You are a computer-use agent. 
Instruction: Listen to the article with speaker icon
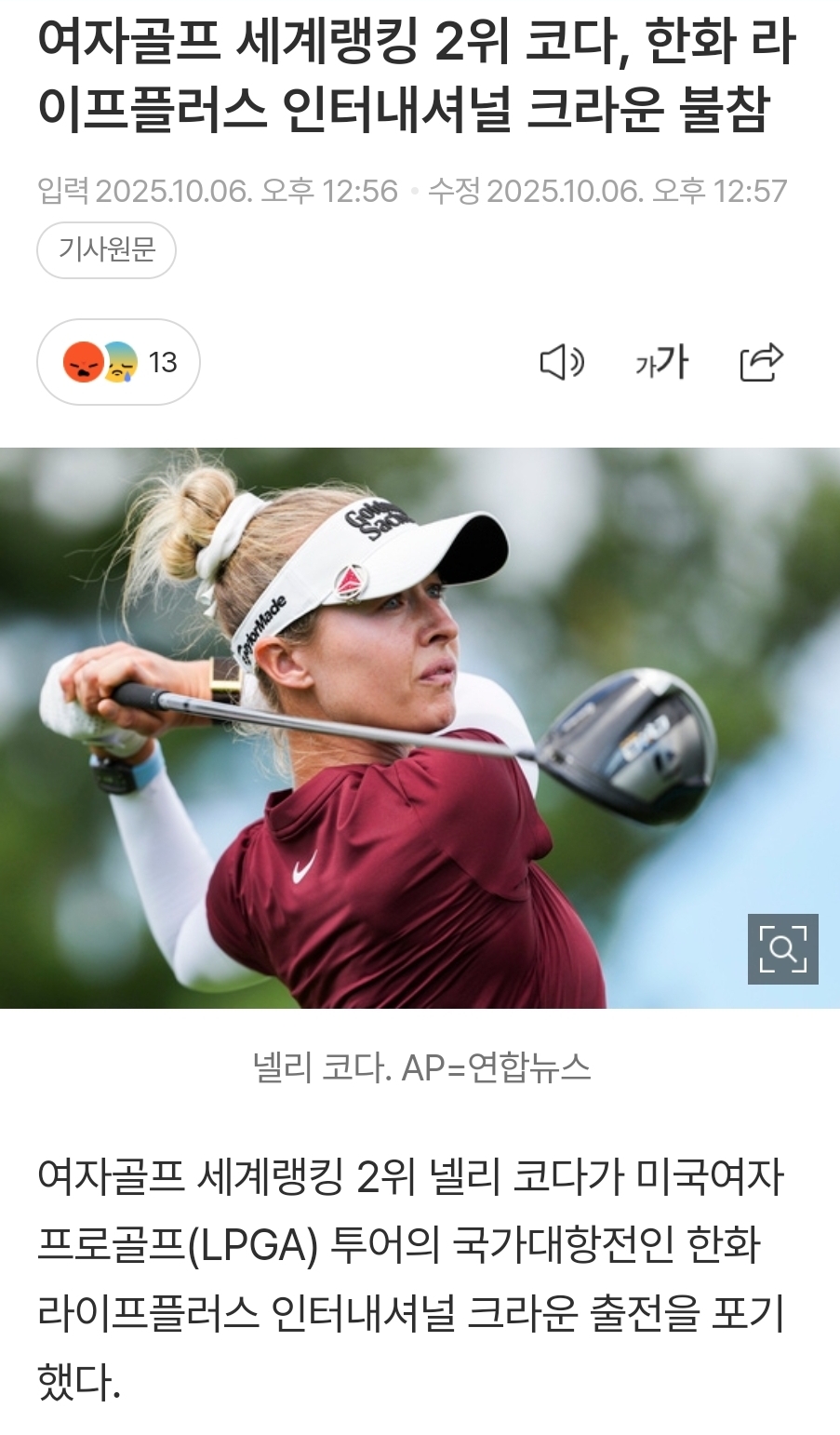coord(562,362)
